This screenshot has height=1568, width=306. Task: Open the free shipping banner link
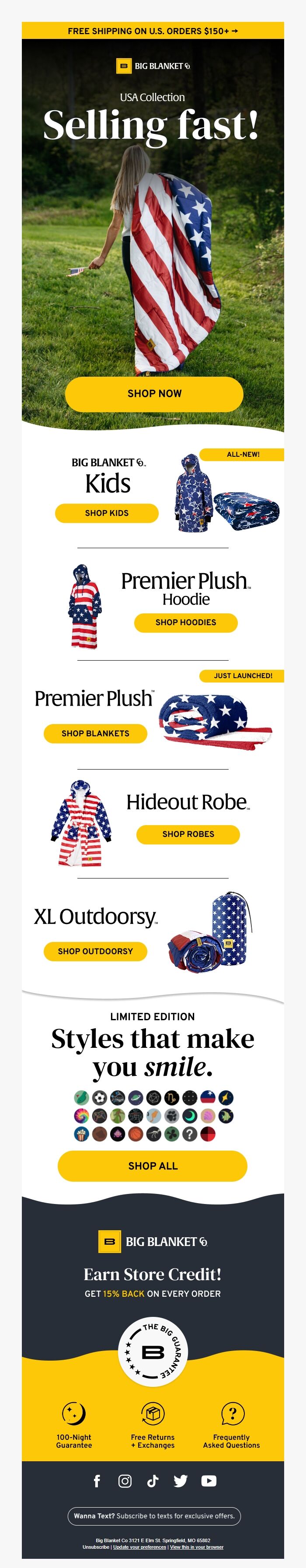[x=153, y=31]
